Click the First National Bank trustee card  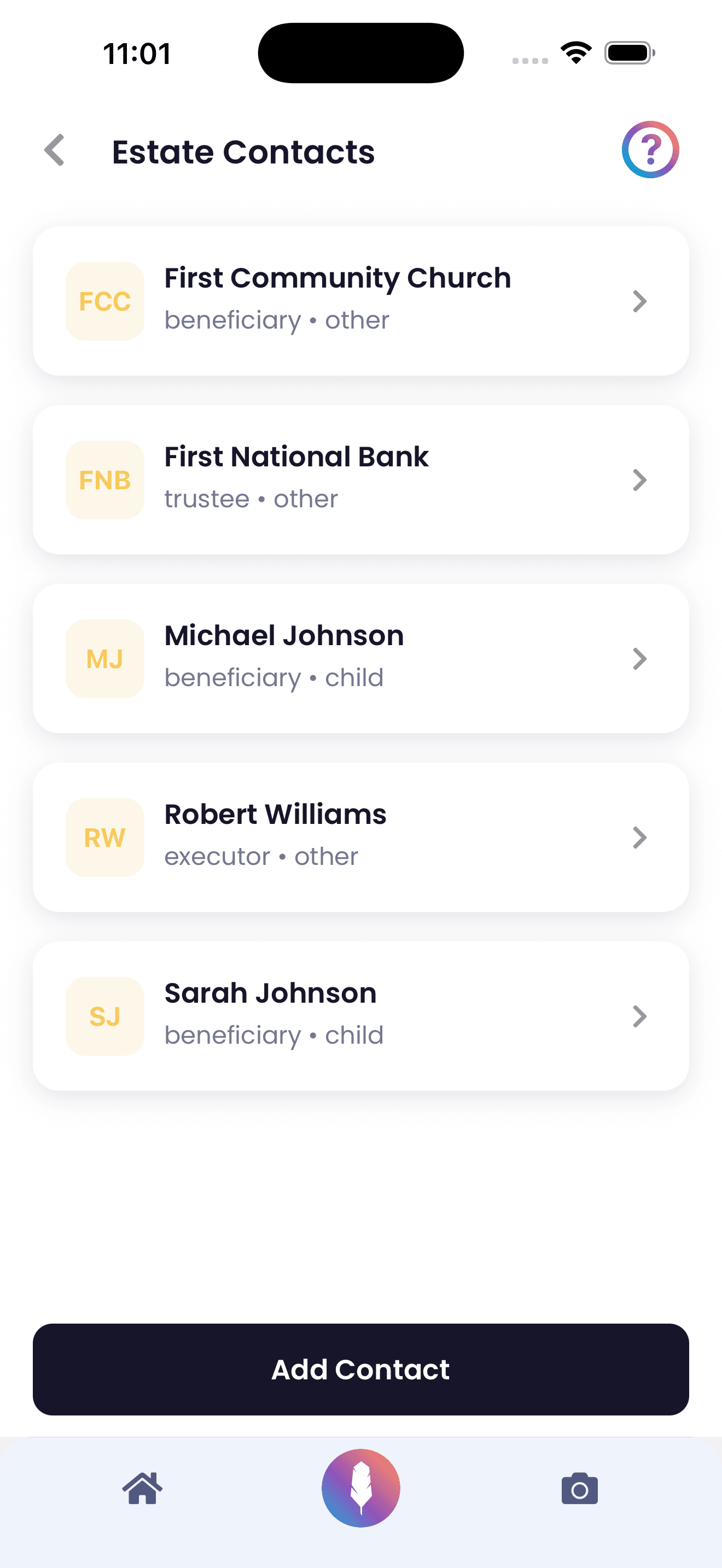(360, 480)
